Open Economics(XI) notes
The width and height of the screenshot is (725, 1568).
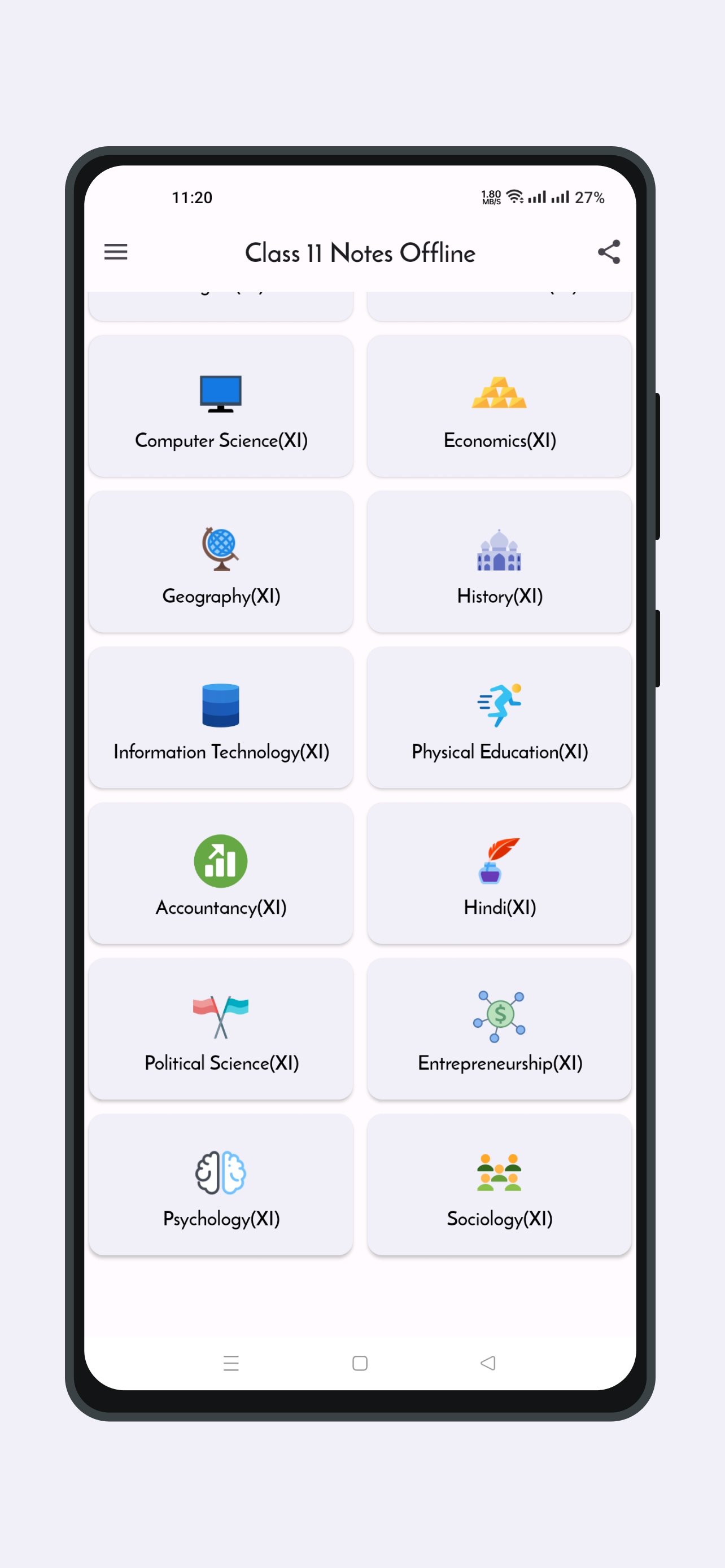click(x=499, y=406)
